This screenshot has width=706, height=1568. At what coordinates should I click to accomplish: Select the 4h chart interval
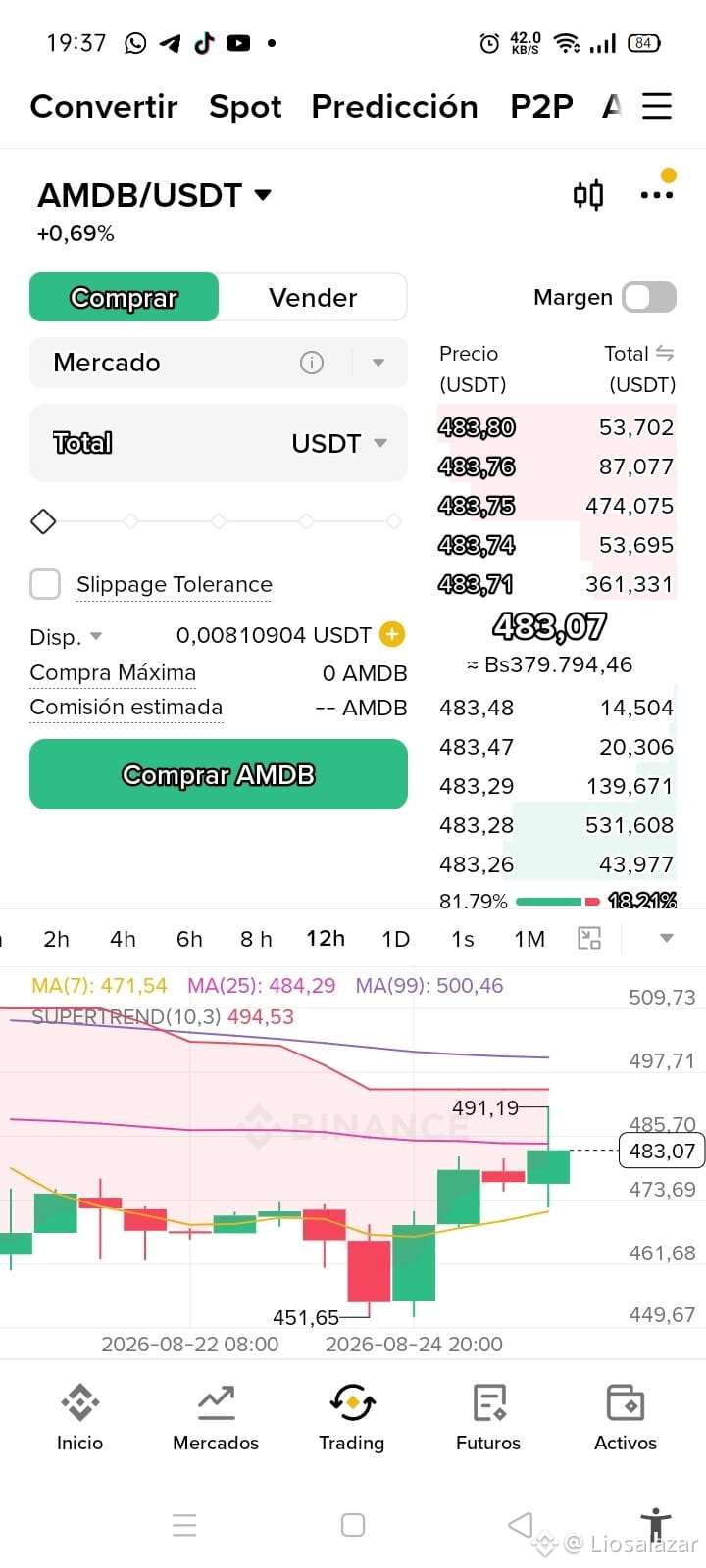click(x=123, y=939)
